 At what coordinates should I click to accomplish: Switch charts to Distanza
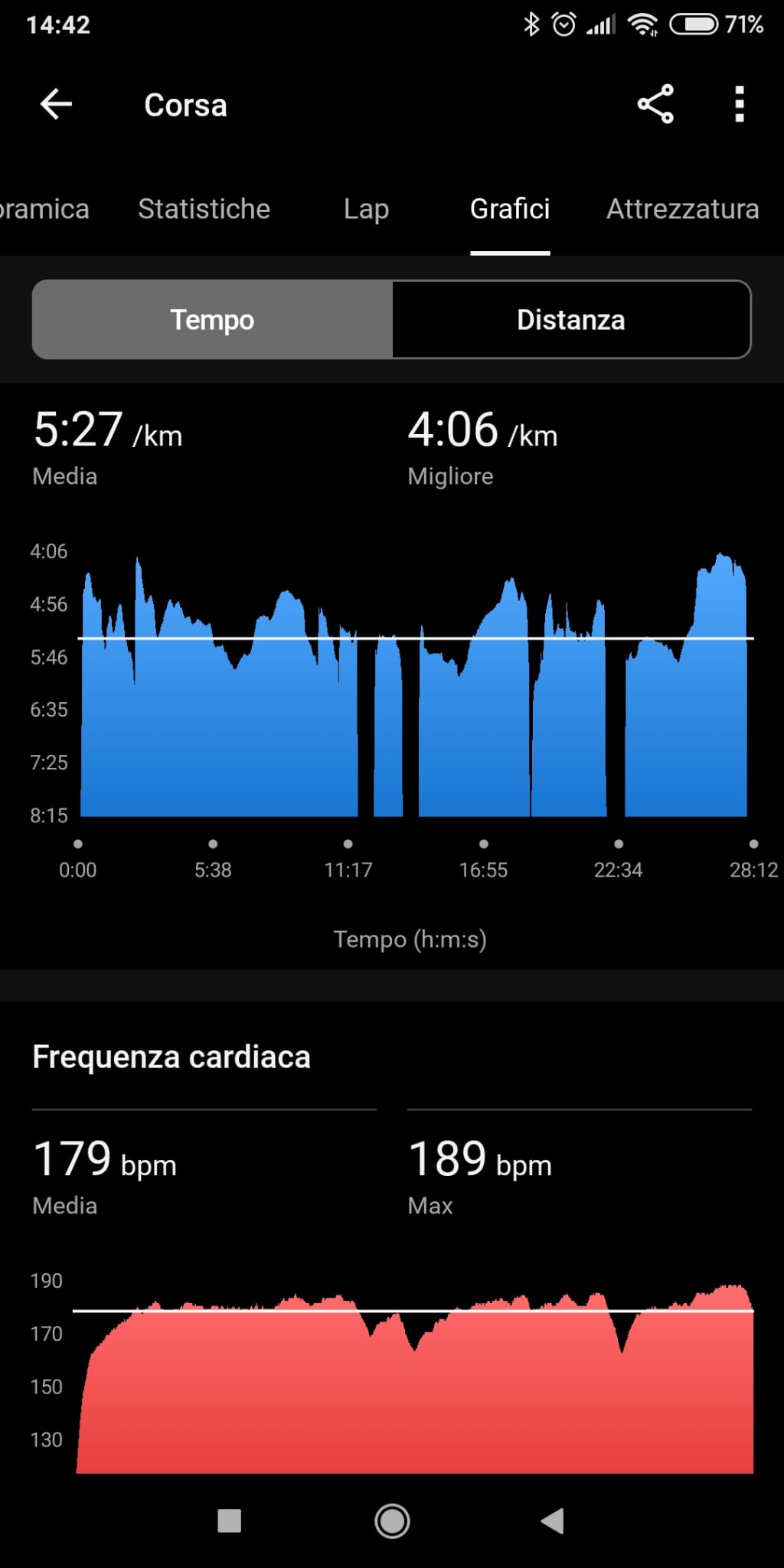tap(571, 319)
